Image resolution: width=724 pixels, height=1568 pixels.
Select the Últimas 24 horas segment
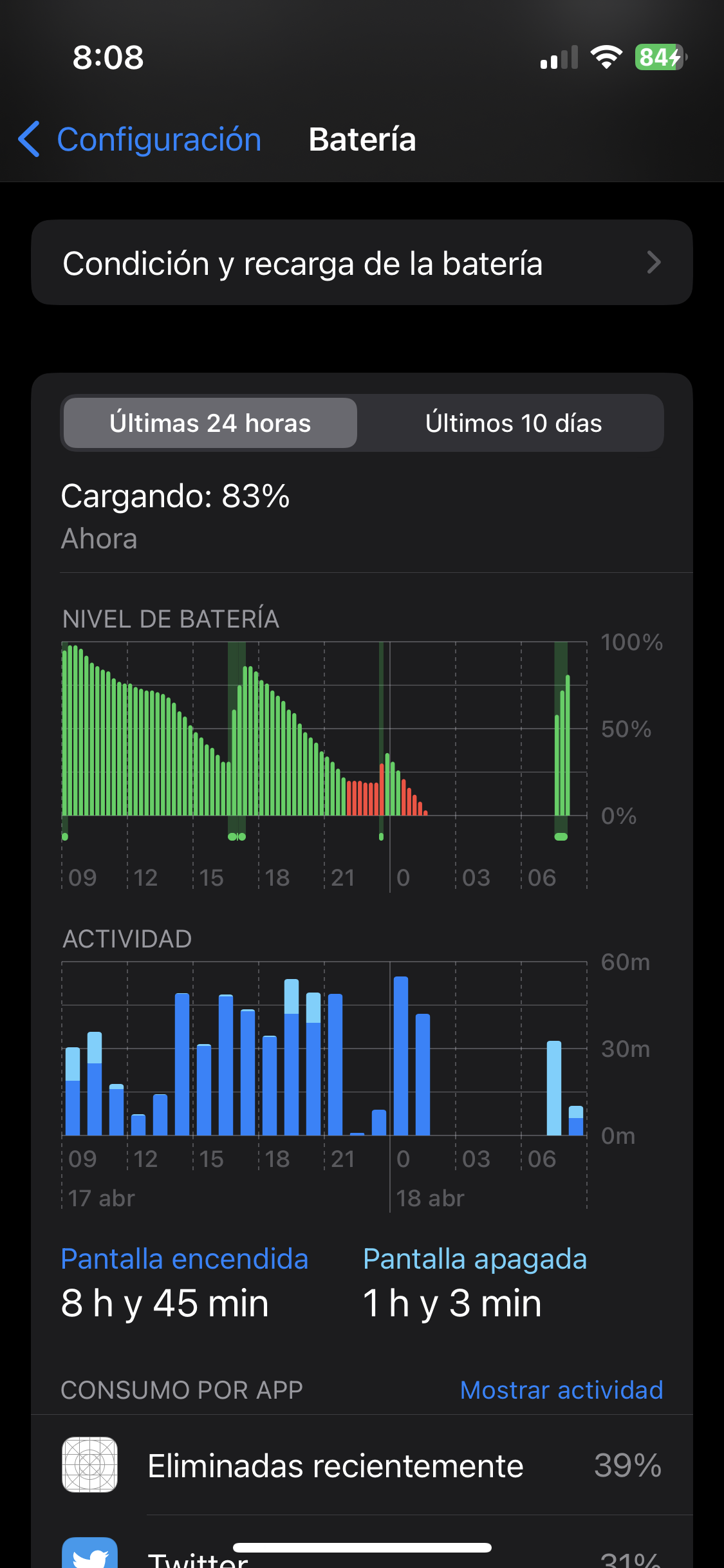[x=210, y=423]
